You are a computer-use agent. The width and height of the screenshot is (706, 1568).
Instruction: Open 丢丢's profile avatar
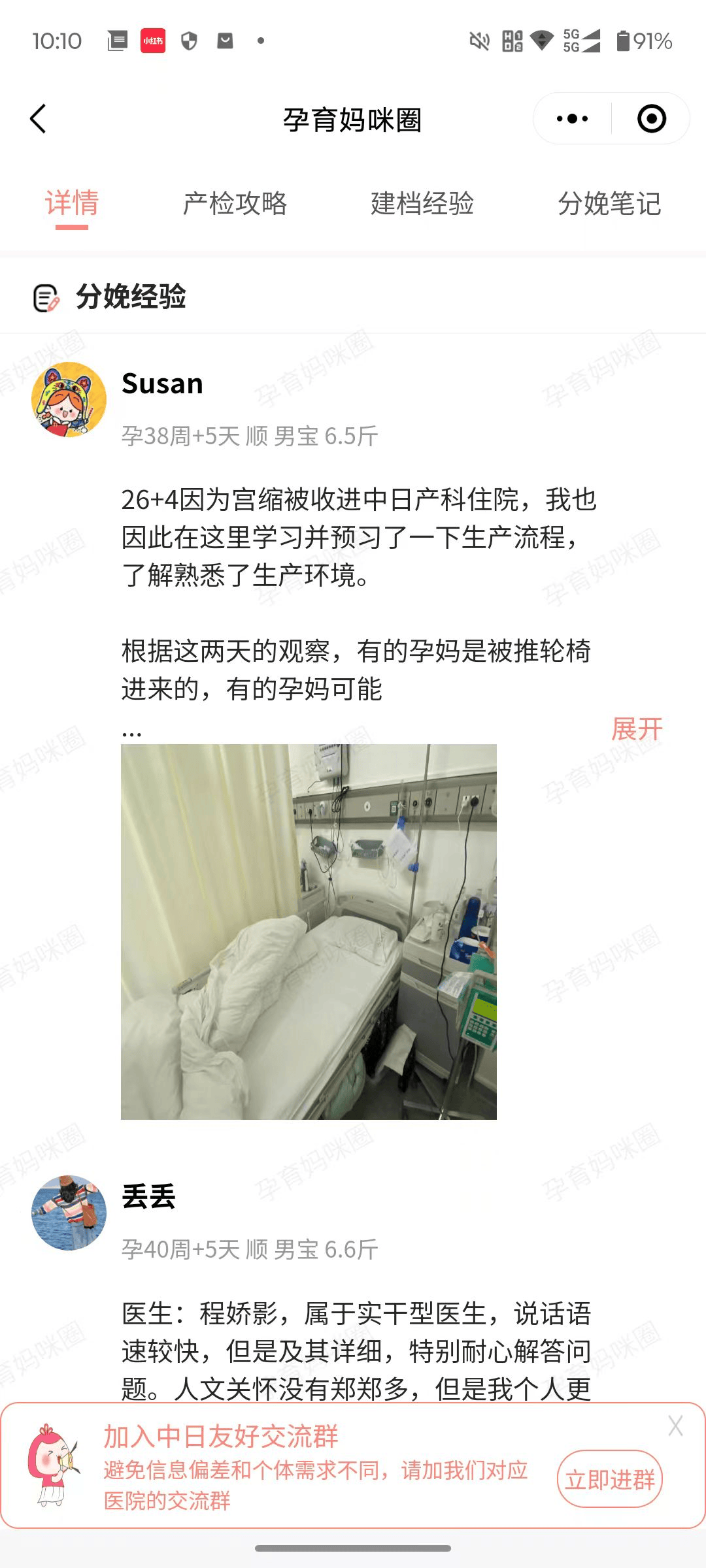click(69, 1213)
